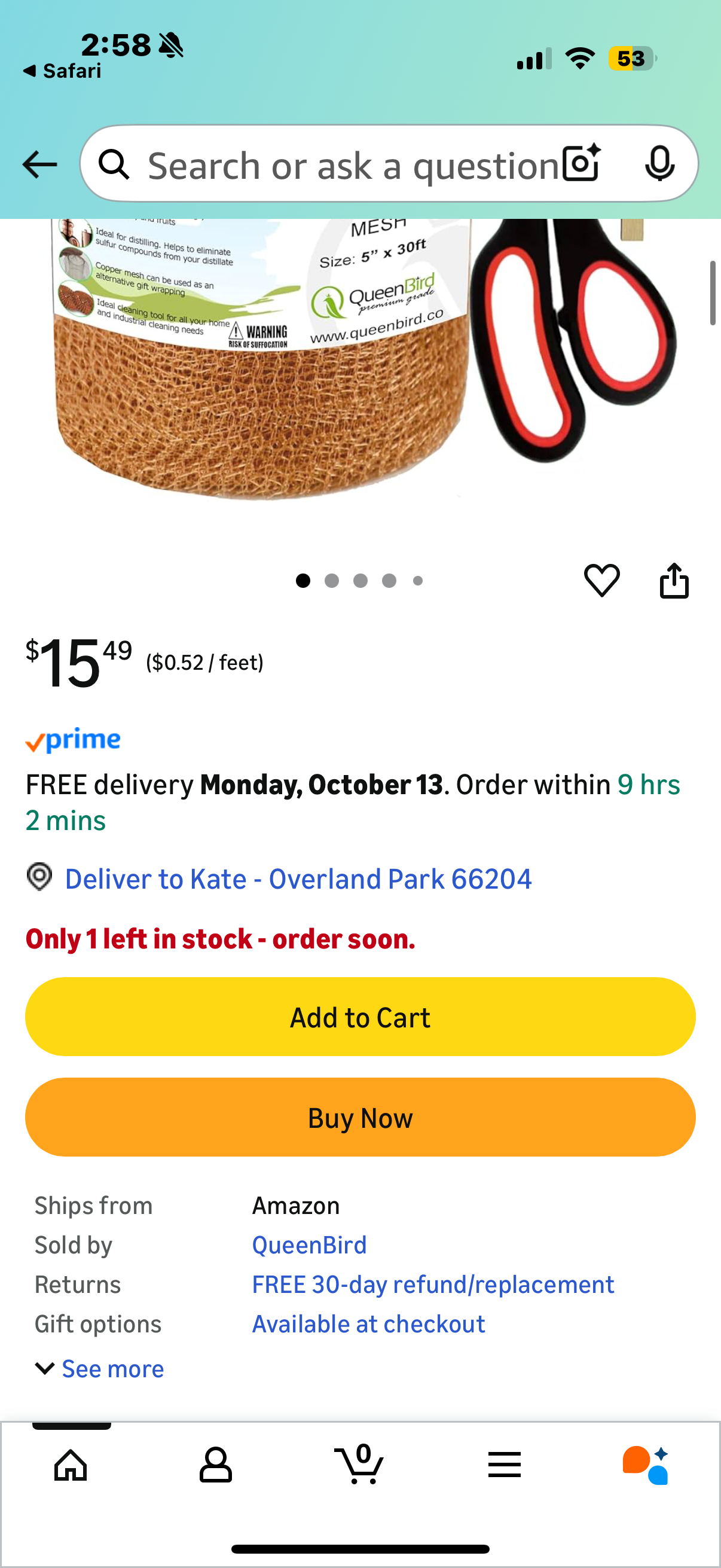The width and height of the screenshot is (721, 1568).
Task: Add this item to your wish list
Action: tap(602, 580)
